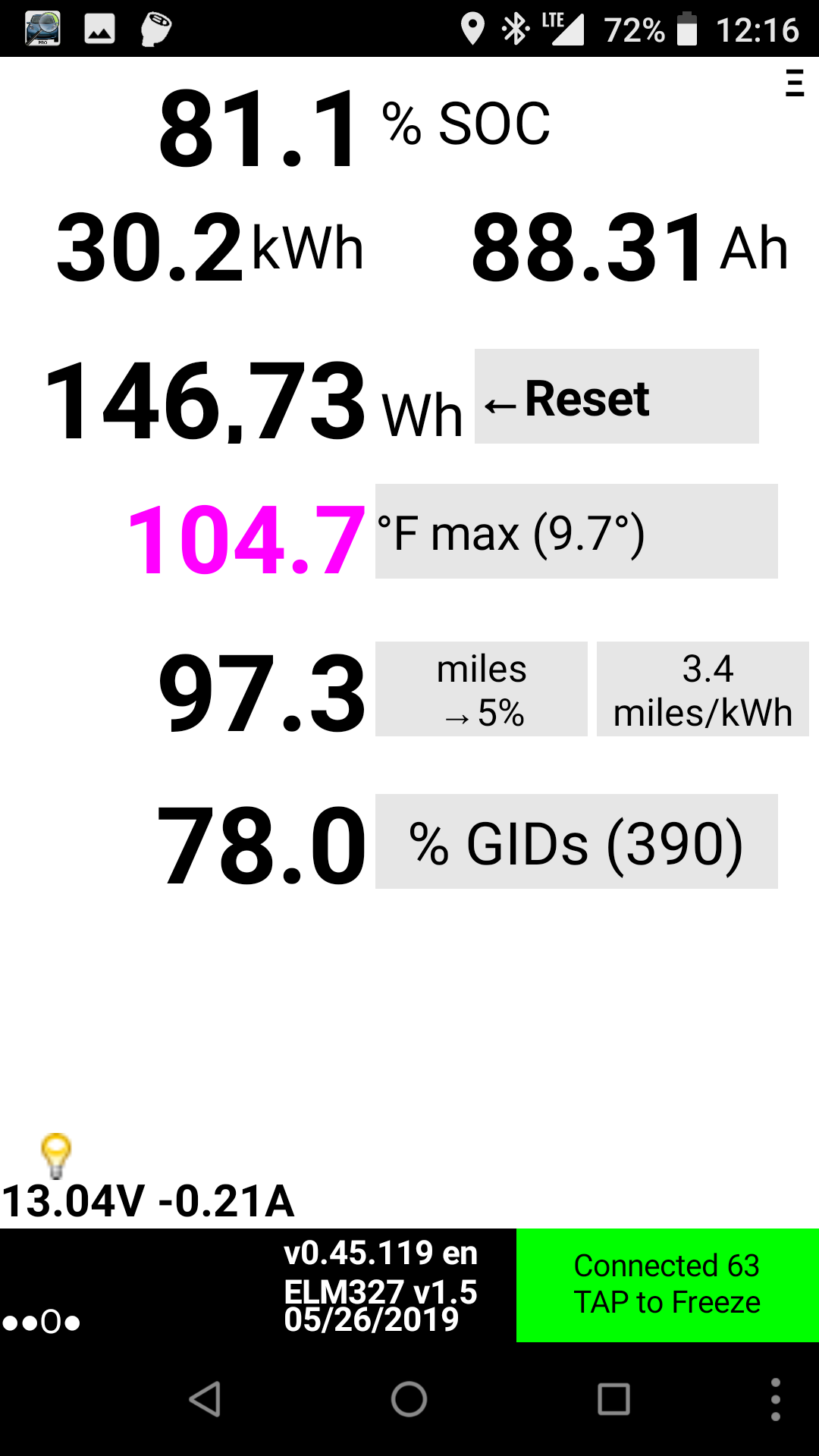This screenshot has width=819, height=1456.
Task: Tap the screen page indicator dots
Action: click(x=41, y=1323)
